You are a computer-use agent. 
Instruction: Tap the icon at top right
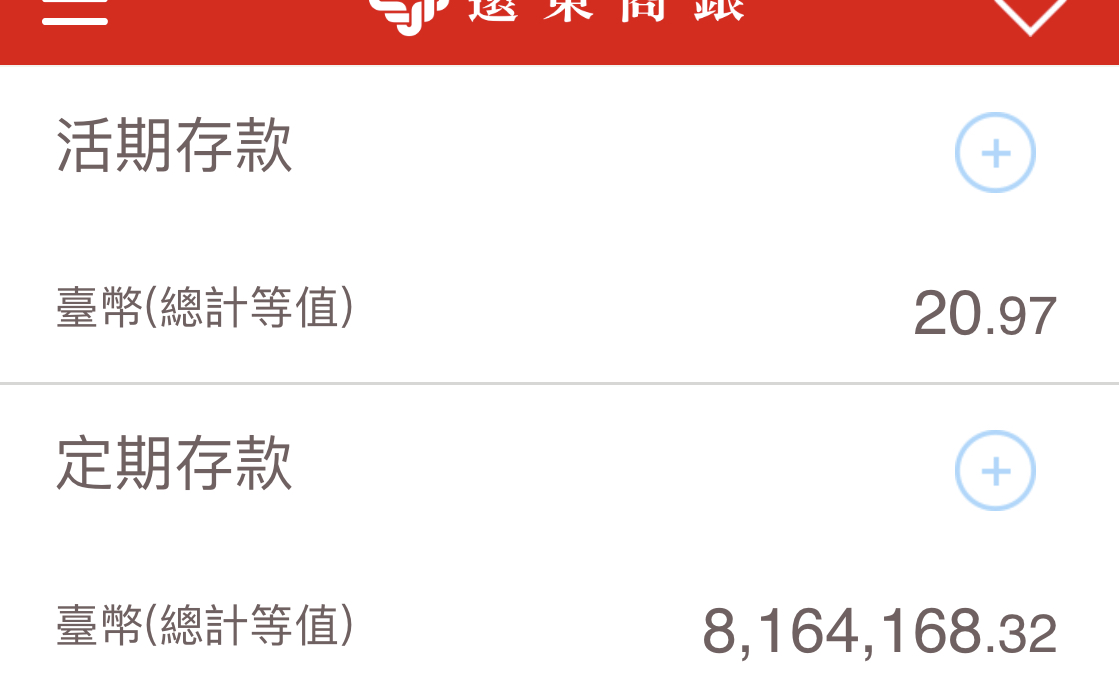point(1030,14)
